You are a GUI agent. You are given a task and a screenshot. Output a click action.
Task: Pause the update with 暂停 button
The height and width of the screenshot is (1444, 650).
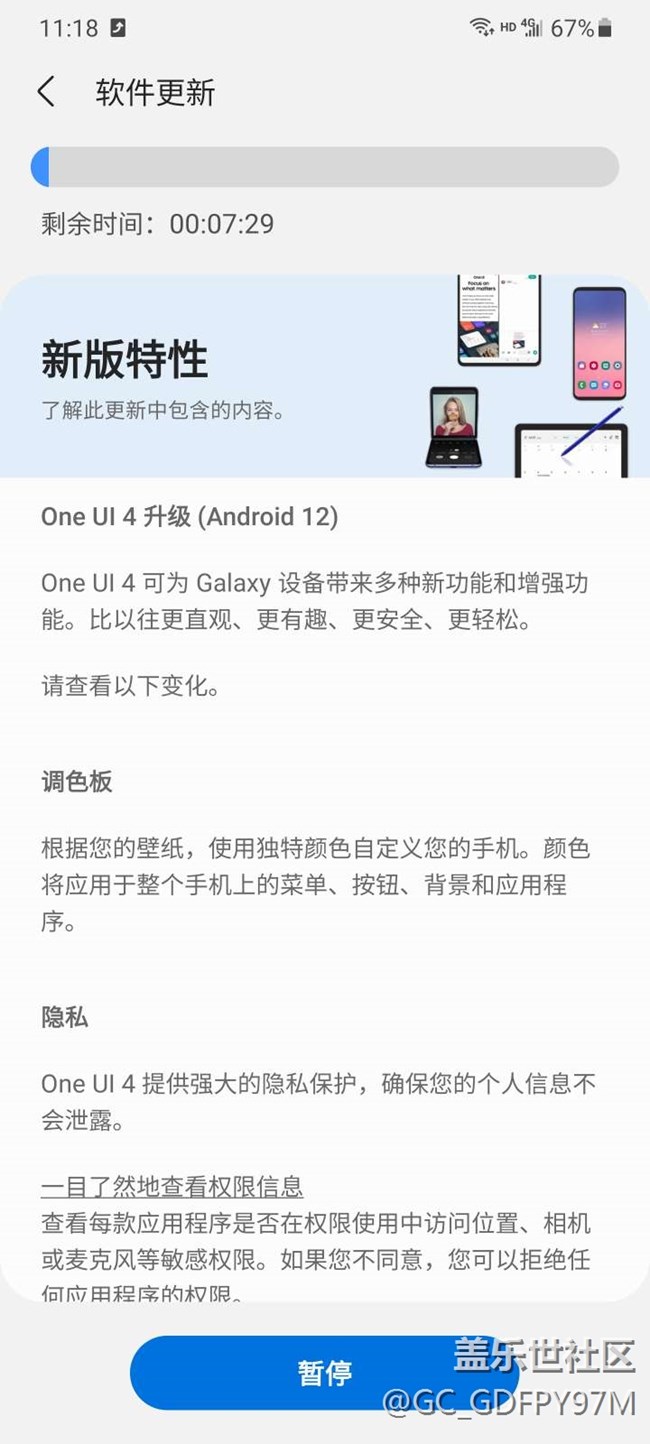[324, 1372]
